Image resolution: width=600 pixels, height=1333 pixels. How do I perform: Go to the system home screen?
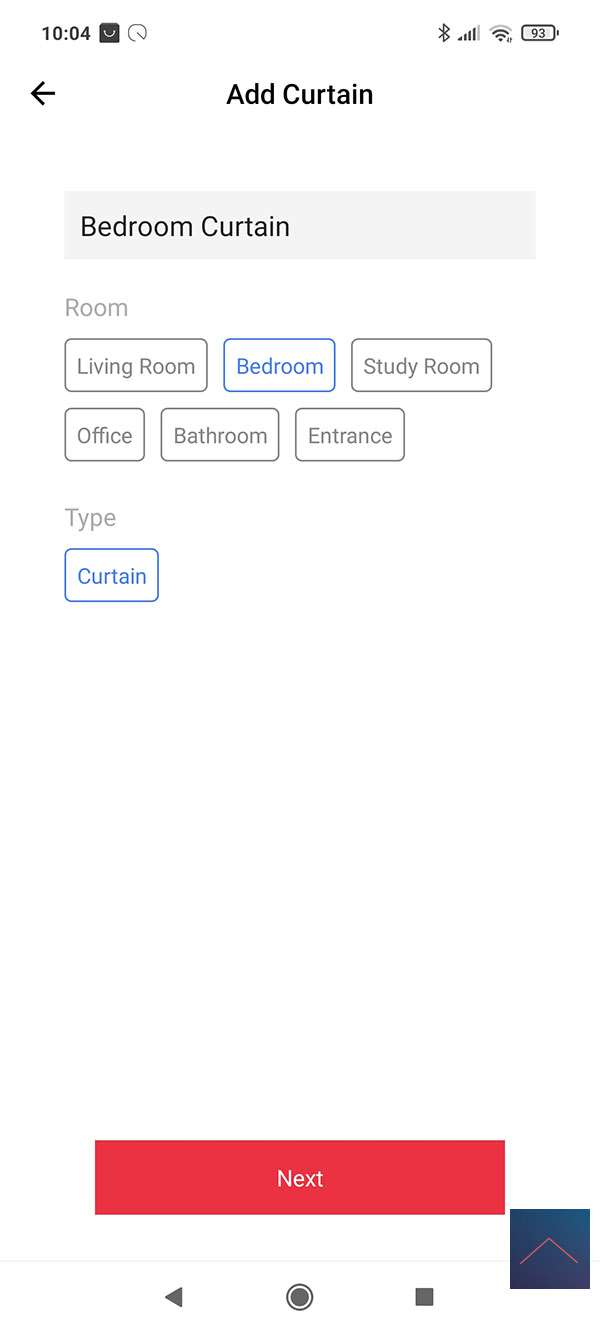(x=299, y=1297)
